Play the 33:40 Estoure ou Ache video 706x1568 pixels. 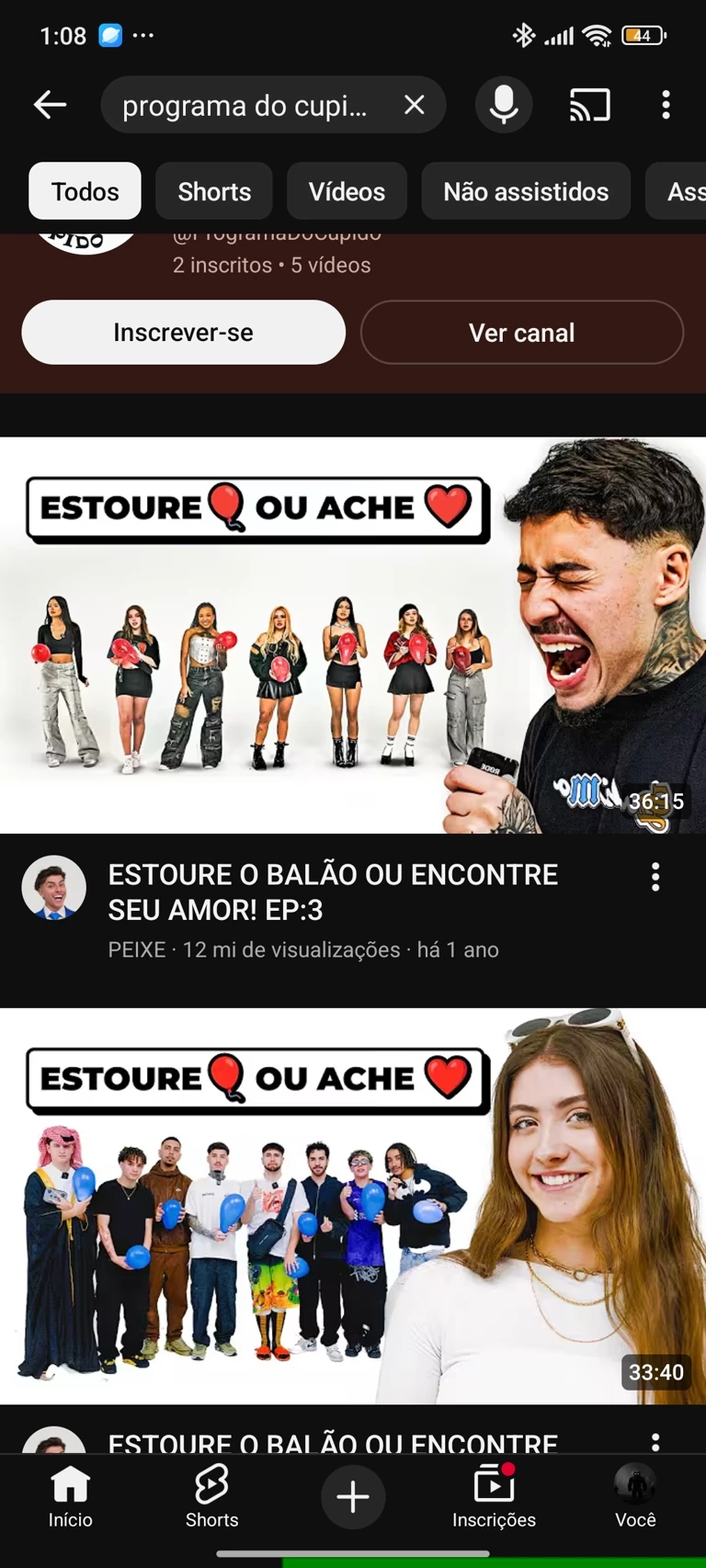[353, 1206]
